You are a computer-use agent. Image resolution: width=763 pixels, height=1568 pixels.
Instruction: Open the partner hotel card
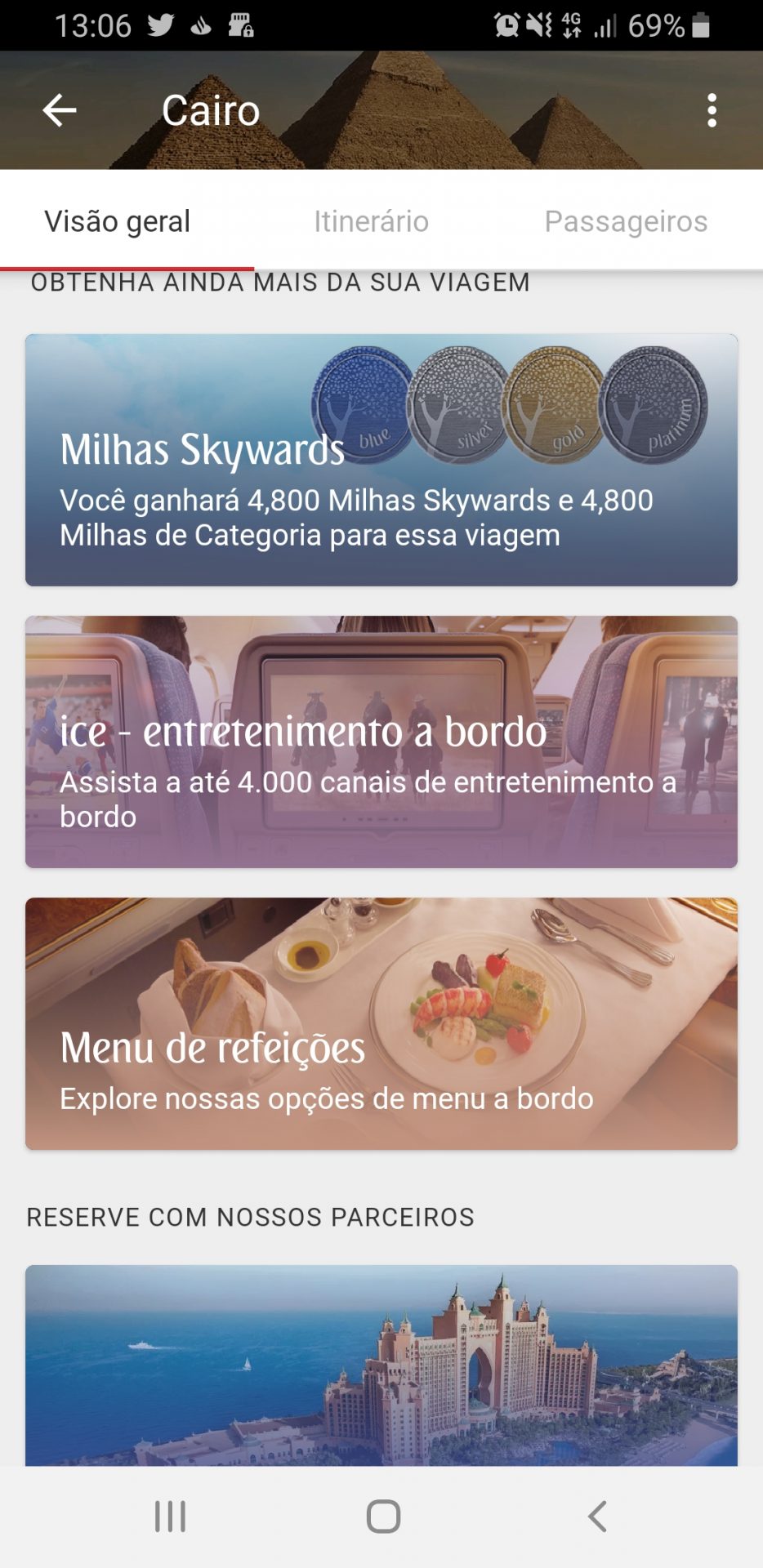[x=381, y=1364]
